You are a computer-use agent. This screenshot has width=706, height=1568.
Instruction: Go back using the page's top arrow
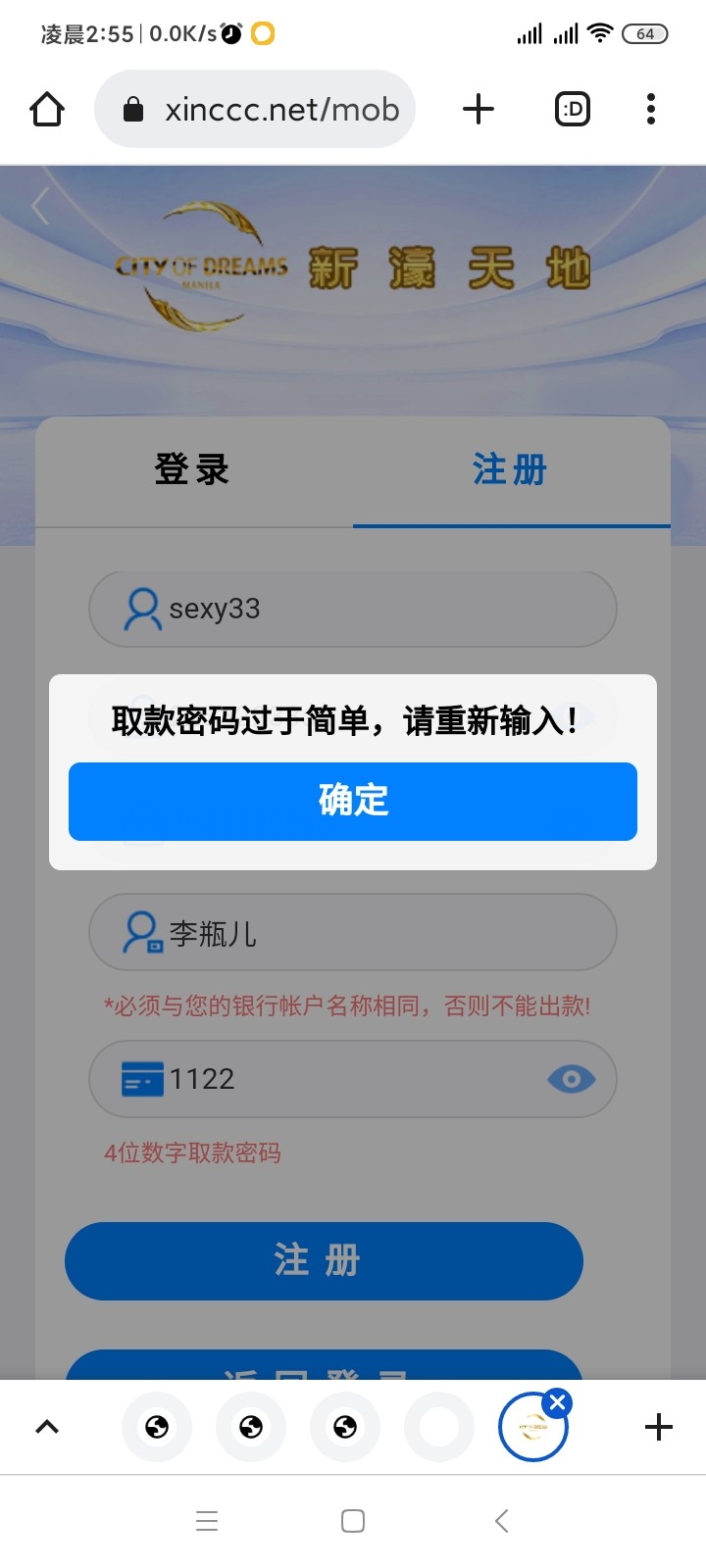point(40,207)
